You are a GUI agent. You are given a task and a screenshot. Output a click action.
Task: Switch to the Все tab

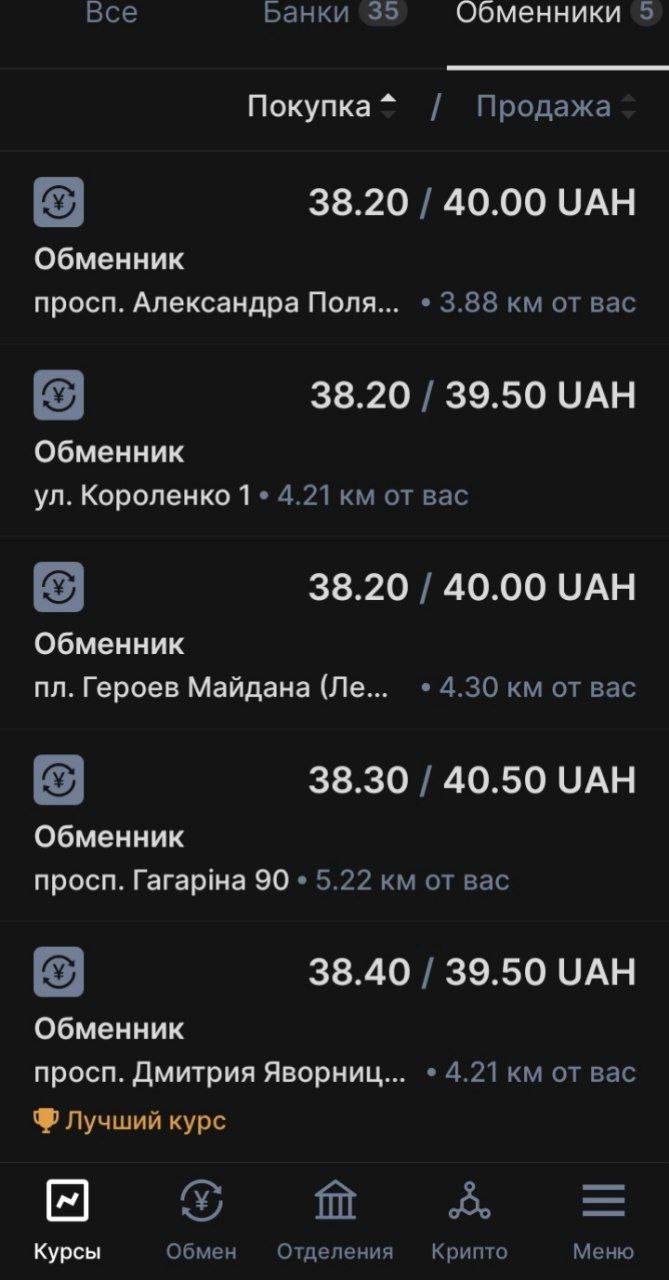pos(111,14)
